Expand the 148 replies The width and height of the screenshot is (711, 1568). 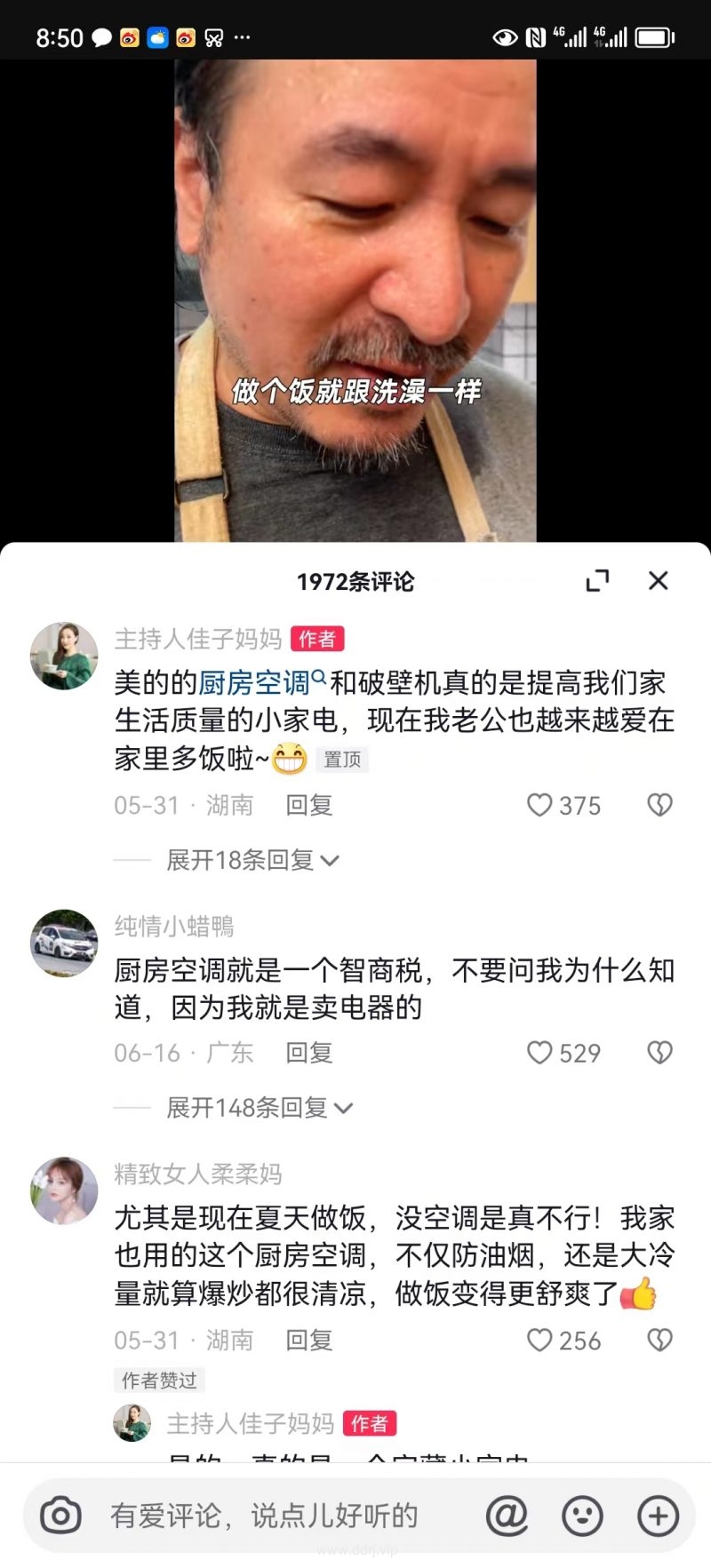[260, 1107]
